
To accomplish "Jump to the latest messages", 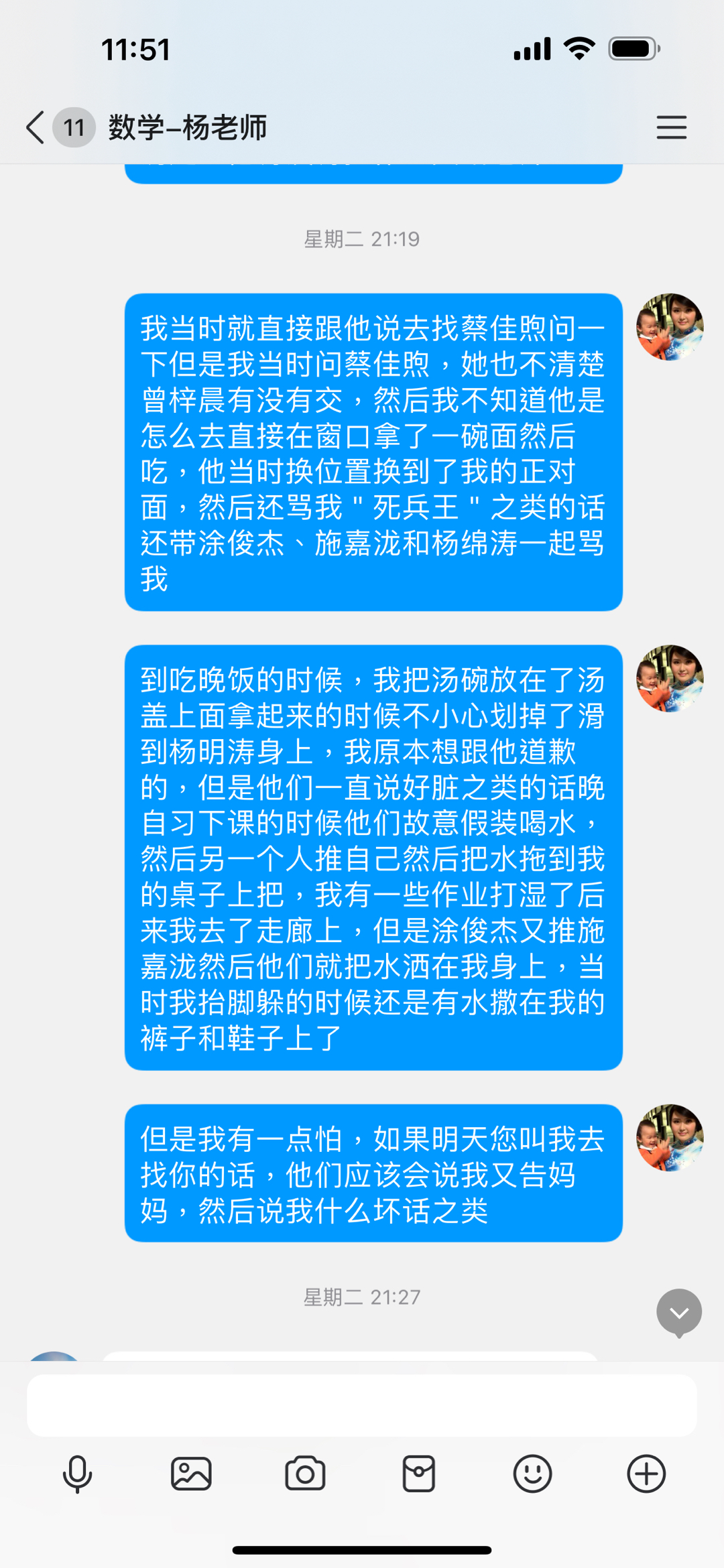I will click(x=678, y=1312).
